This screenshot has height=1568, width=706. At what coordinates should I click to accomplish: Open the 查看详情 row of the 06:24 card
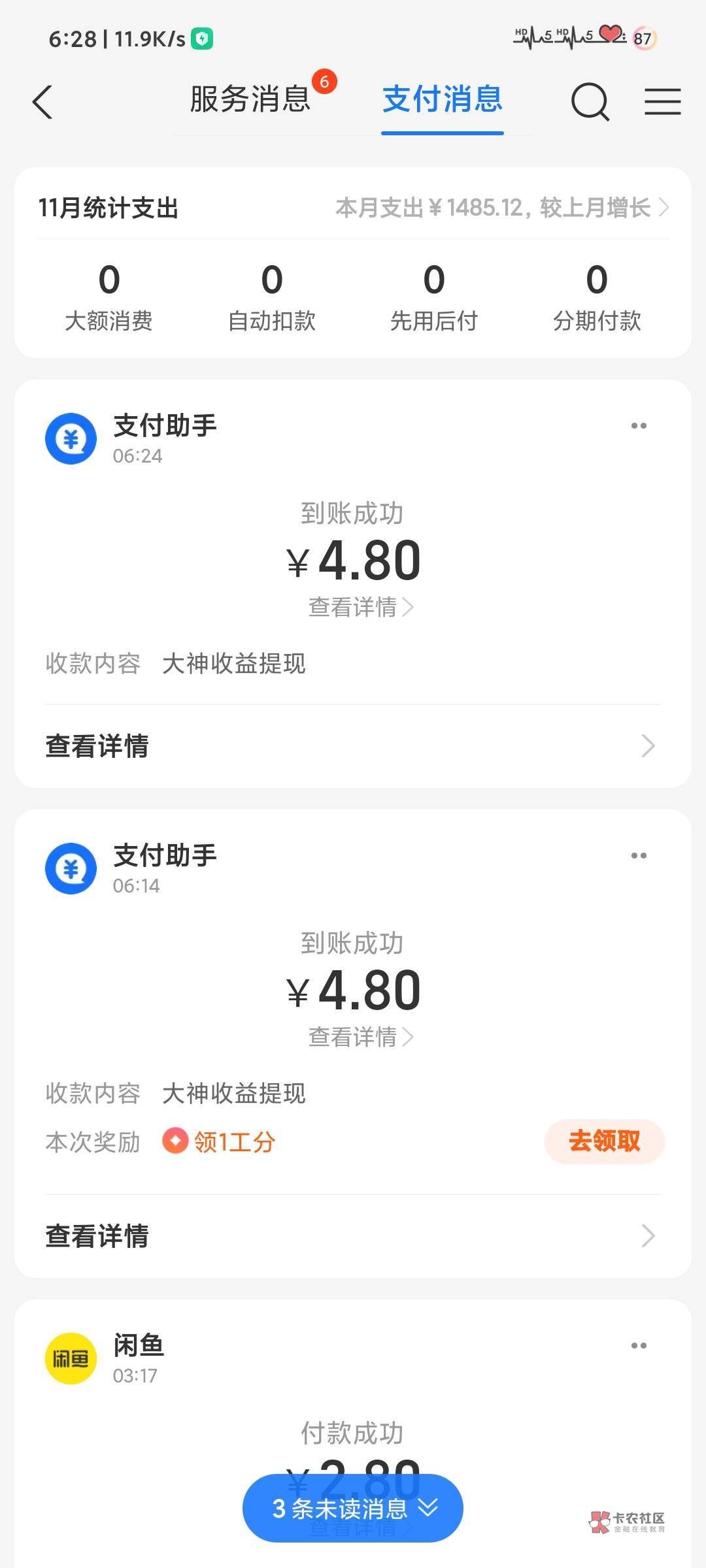[353, 746]
